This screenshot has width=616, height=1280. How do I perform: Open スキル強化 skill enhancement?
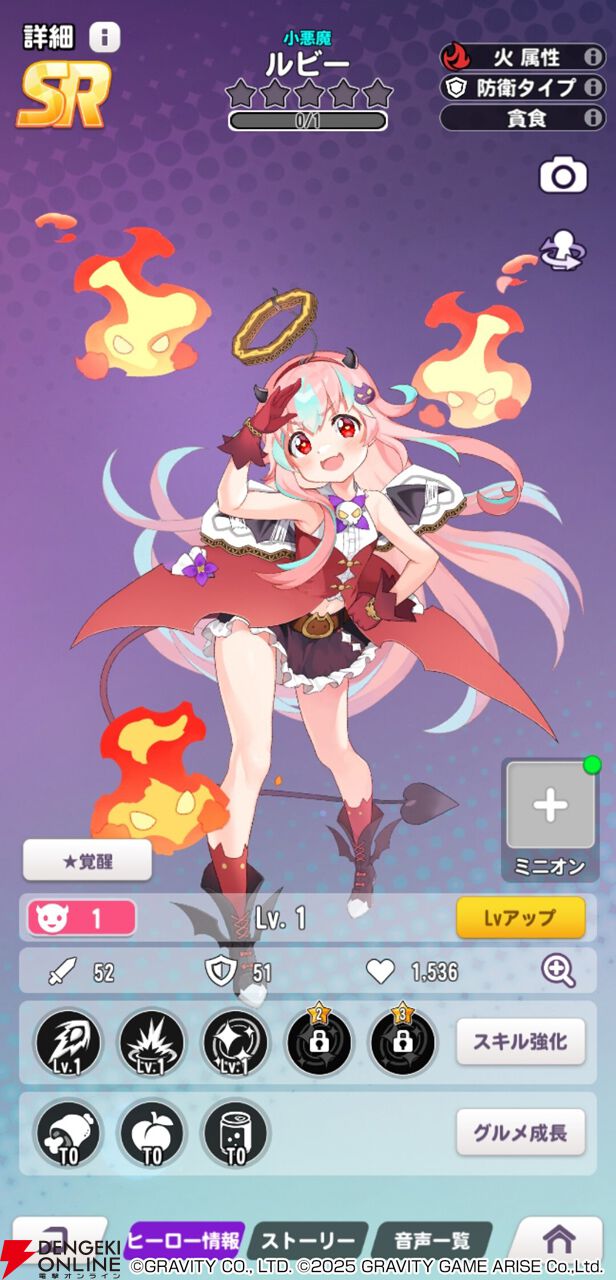(x=520, y=1042)
